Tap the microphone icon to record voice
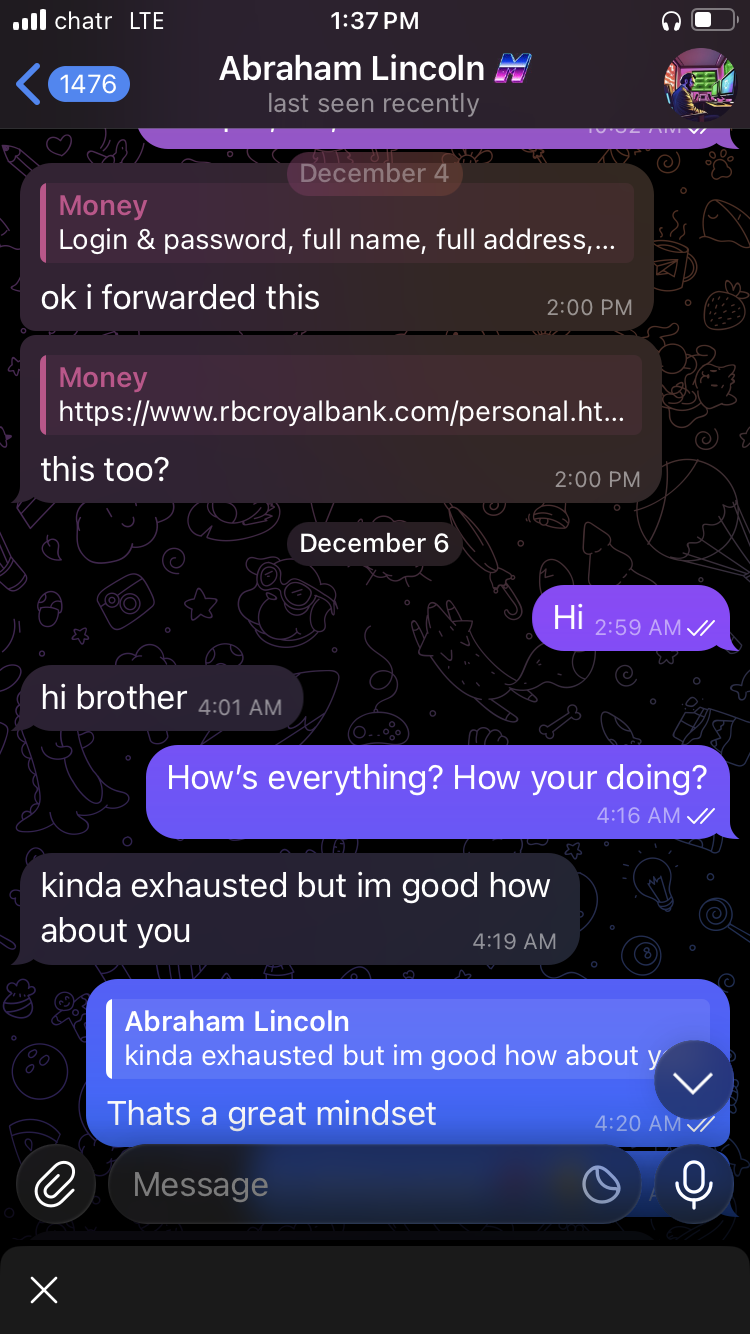750x1334 pixels. (694, 1184)
